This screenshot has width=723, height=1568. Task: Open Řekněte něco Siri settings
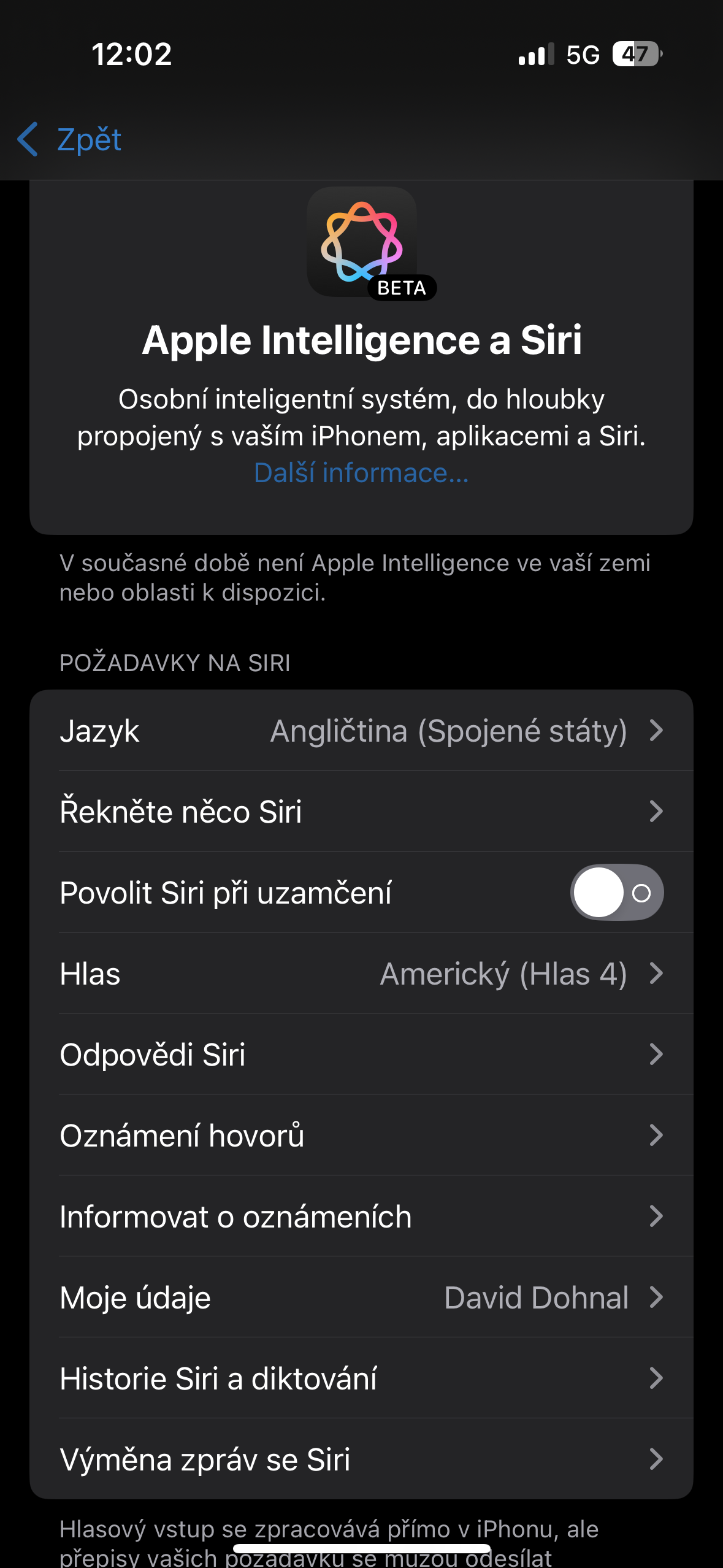click(361, 812)
